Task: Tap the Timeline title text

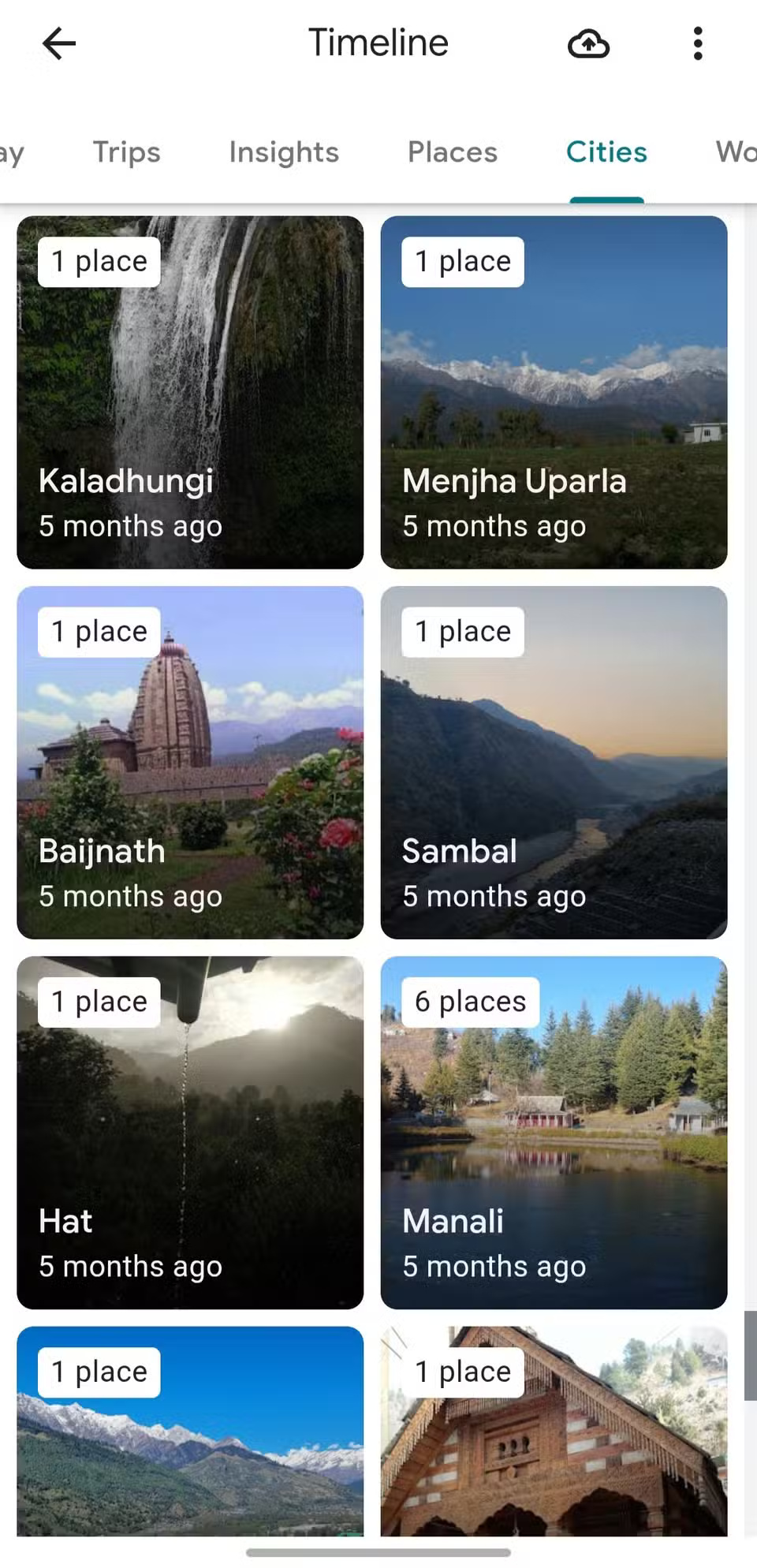Action: 378,43
